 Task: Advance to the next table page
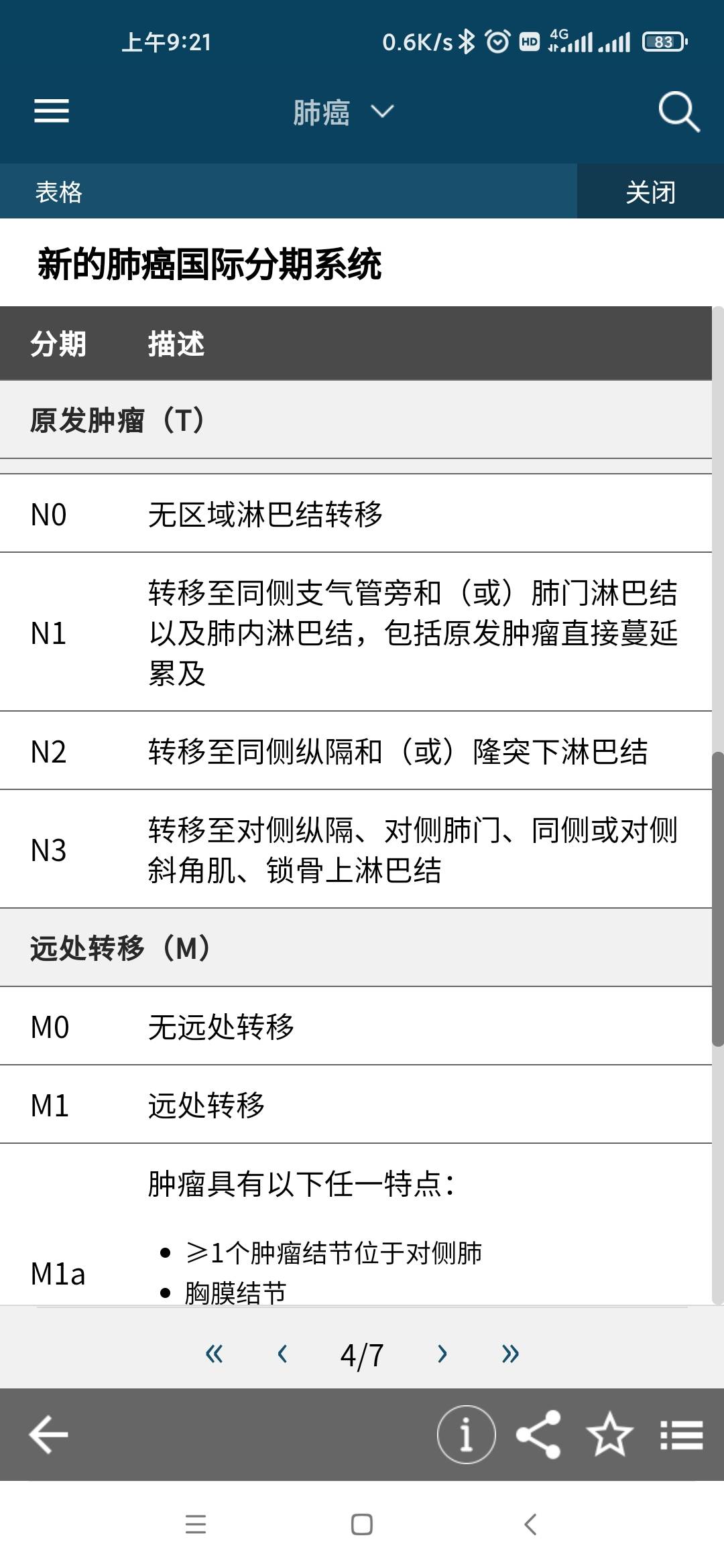click(x=442, y=1354)
